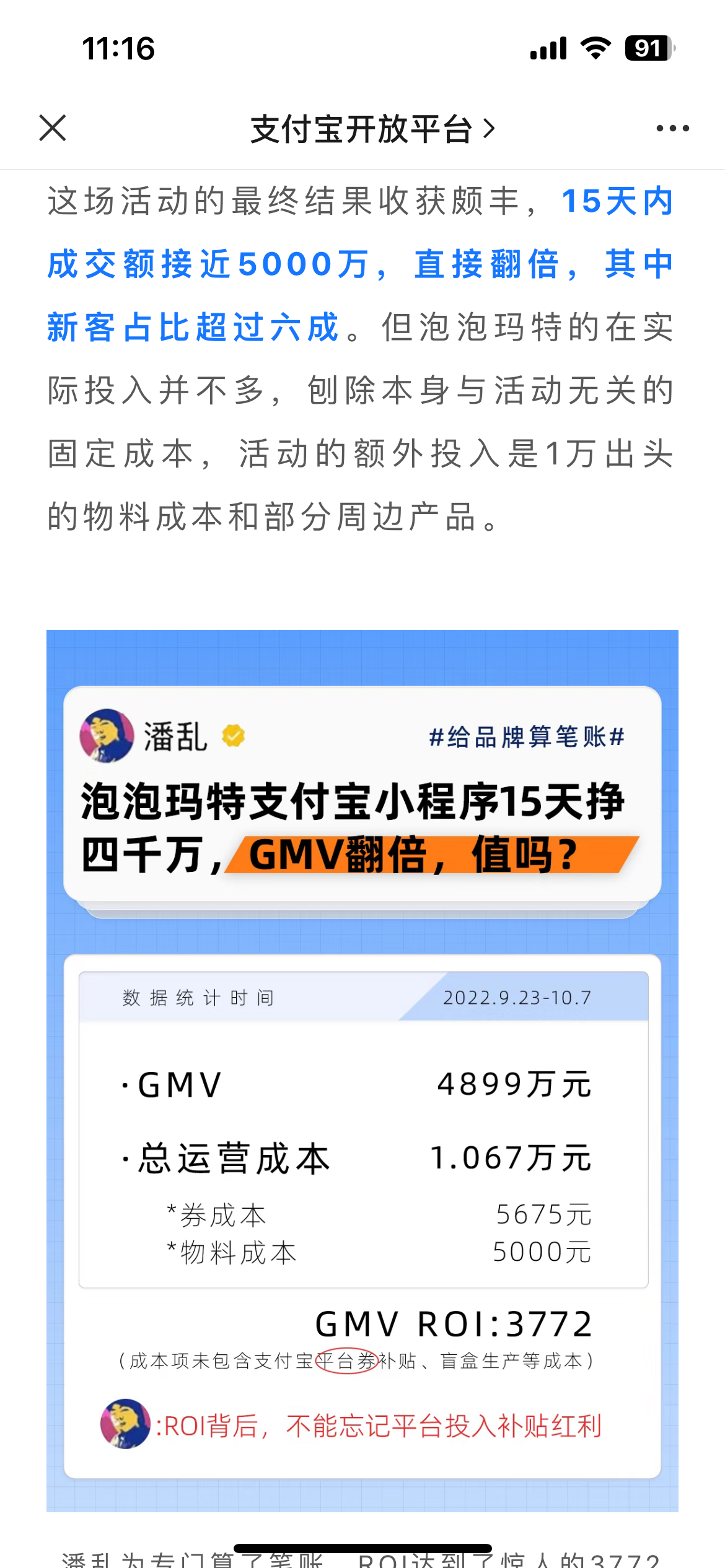Open 支付宝开放平台 account page
This screenshot has width=725, height=1568.
372,129
